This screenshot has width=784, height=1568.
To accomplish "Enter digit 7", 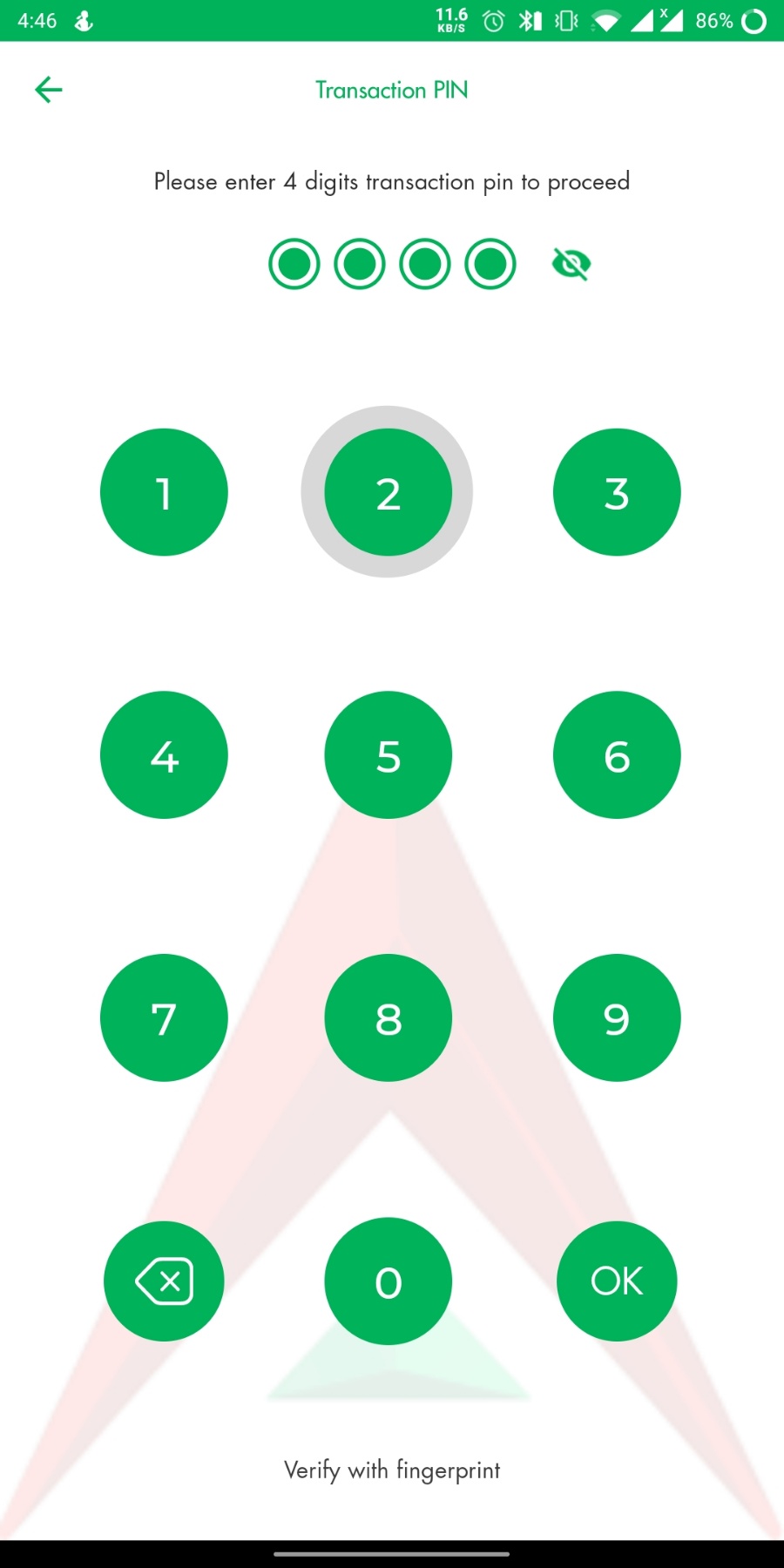I will click(x=164, y=1017).
